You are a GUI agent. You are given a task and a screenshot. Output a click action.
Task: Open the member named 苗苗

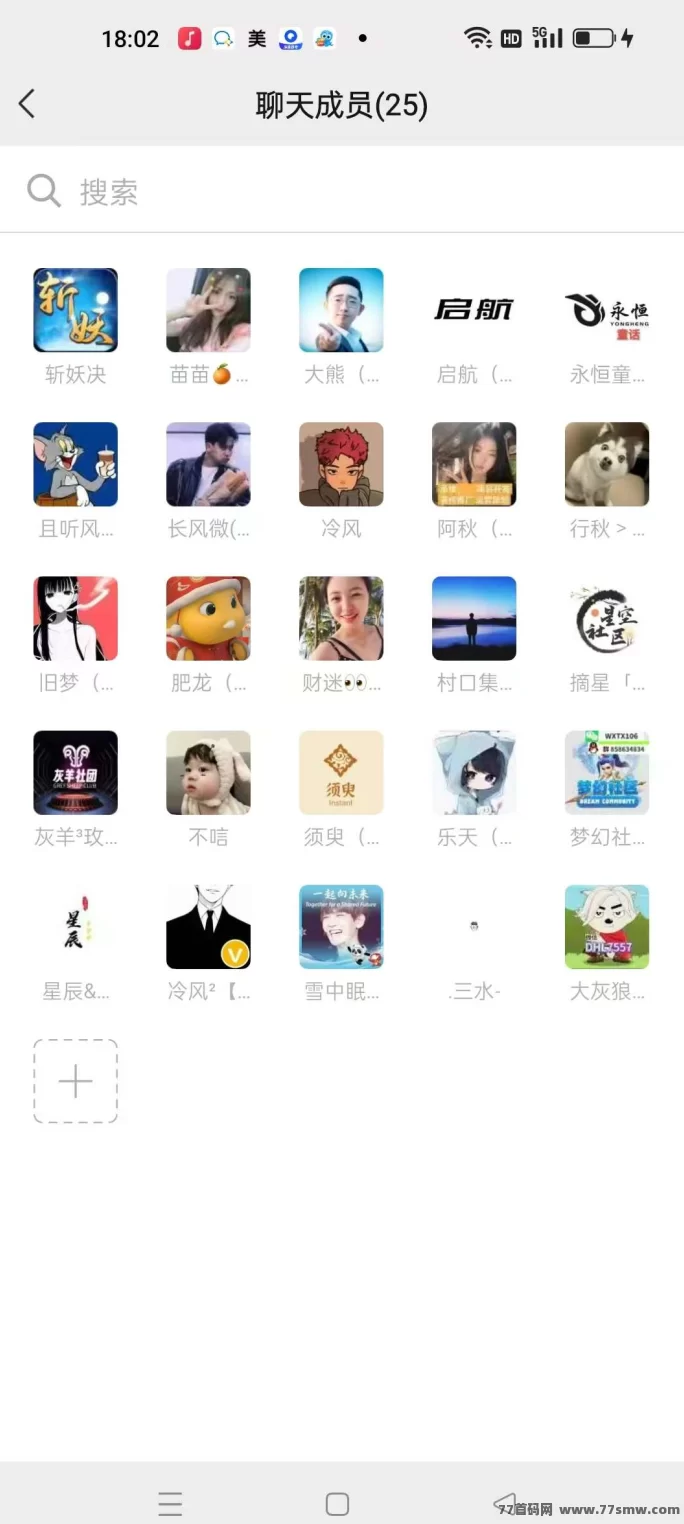pyautogui.click(x=208, y=310)
